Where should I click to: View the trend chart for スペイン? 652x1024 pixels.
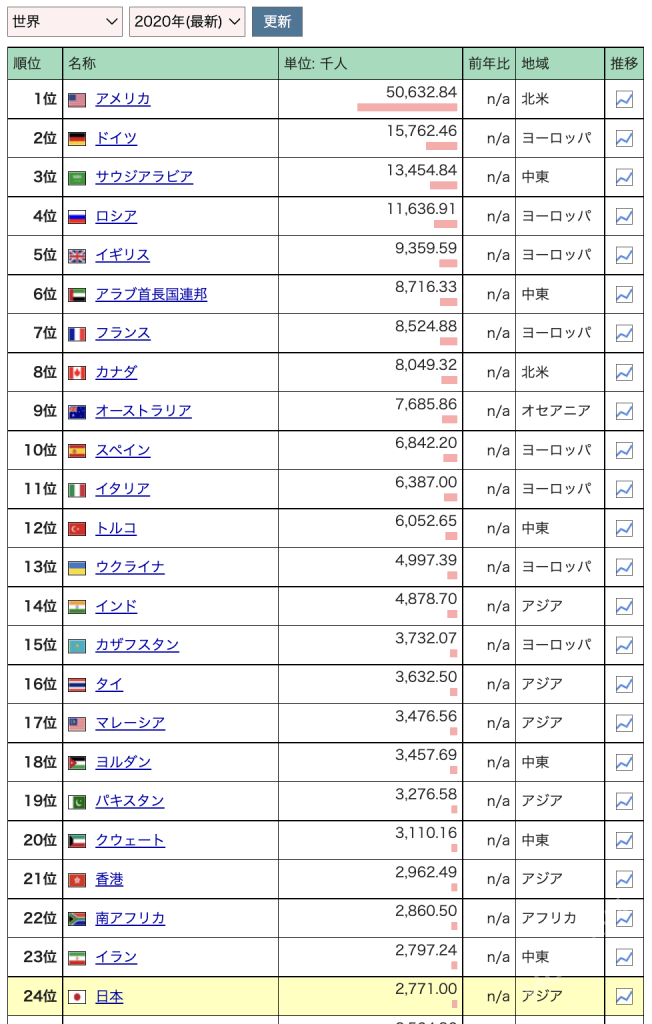[x=624, y=450]
